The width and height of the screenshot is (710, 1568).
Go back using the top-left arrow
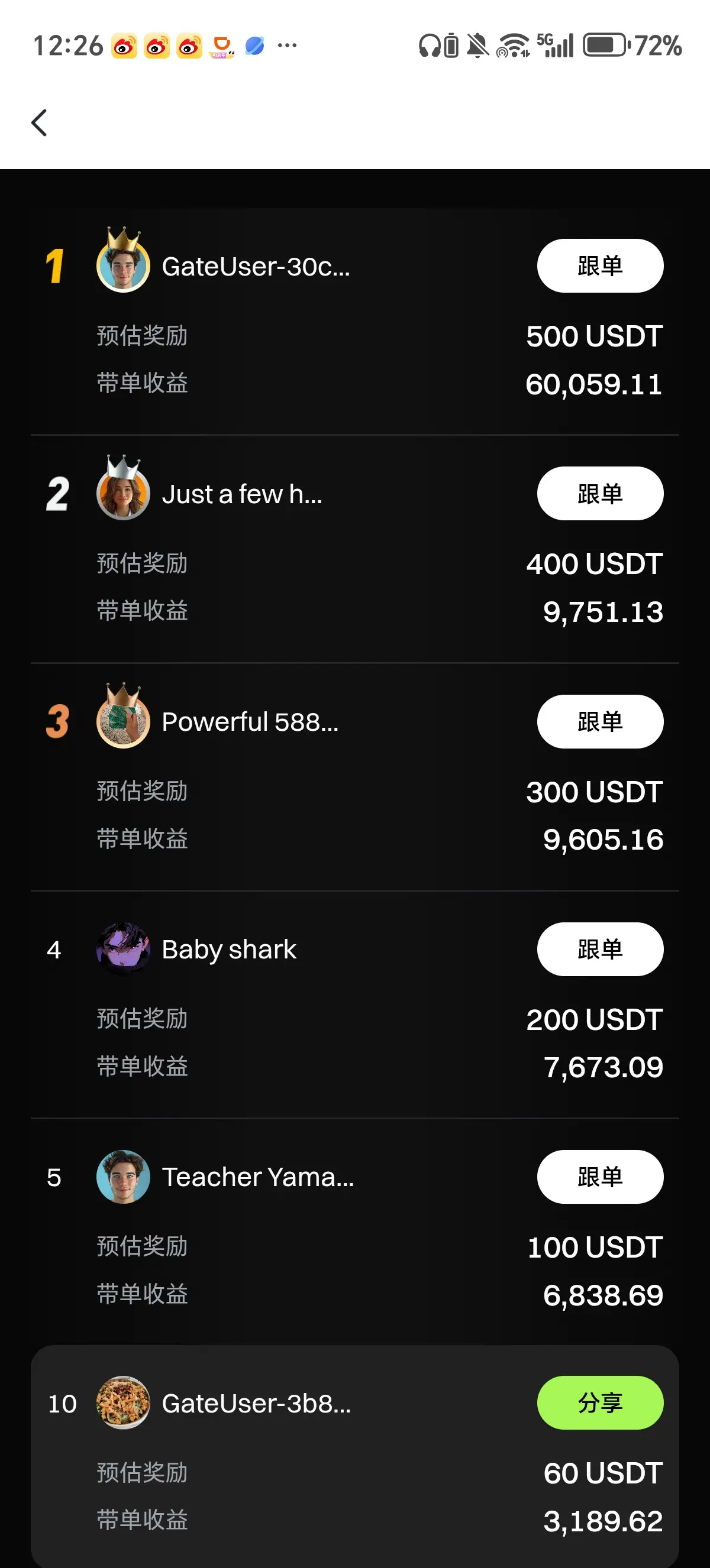[x=40, y=123]
